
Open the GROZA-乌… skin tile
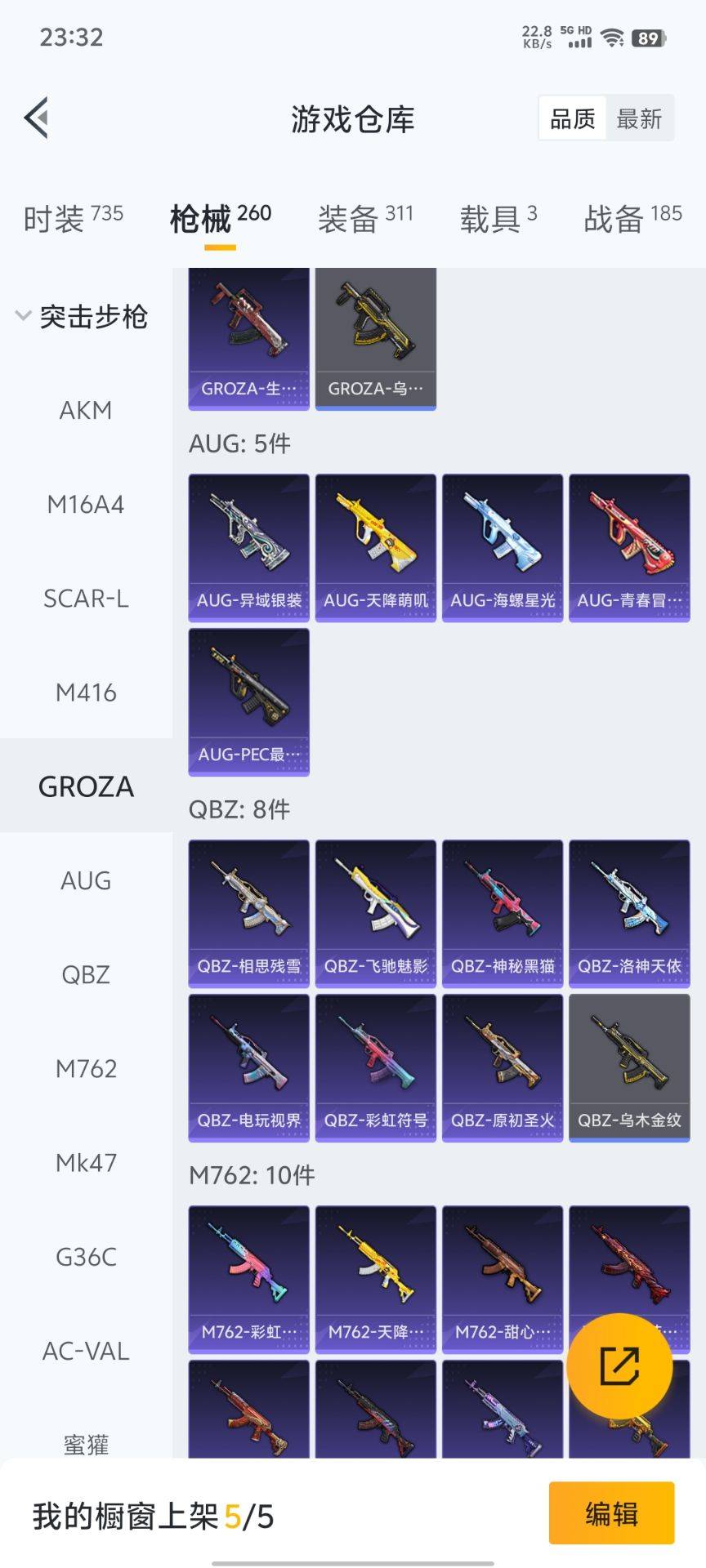(x=375, y=339)
